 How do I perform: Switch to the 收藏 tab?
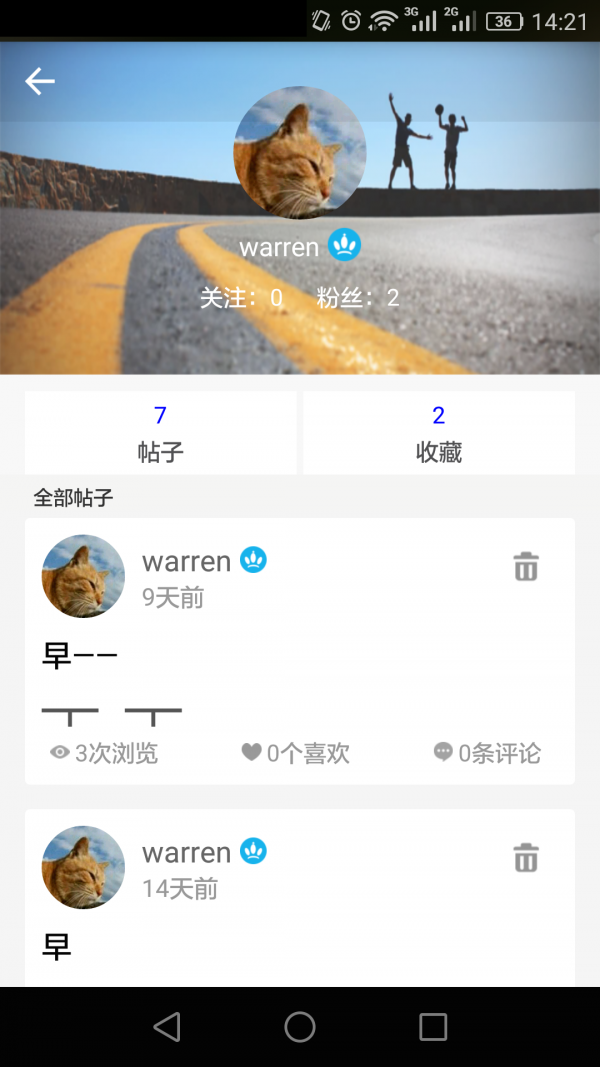[438, 433]
